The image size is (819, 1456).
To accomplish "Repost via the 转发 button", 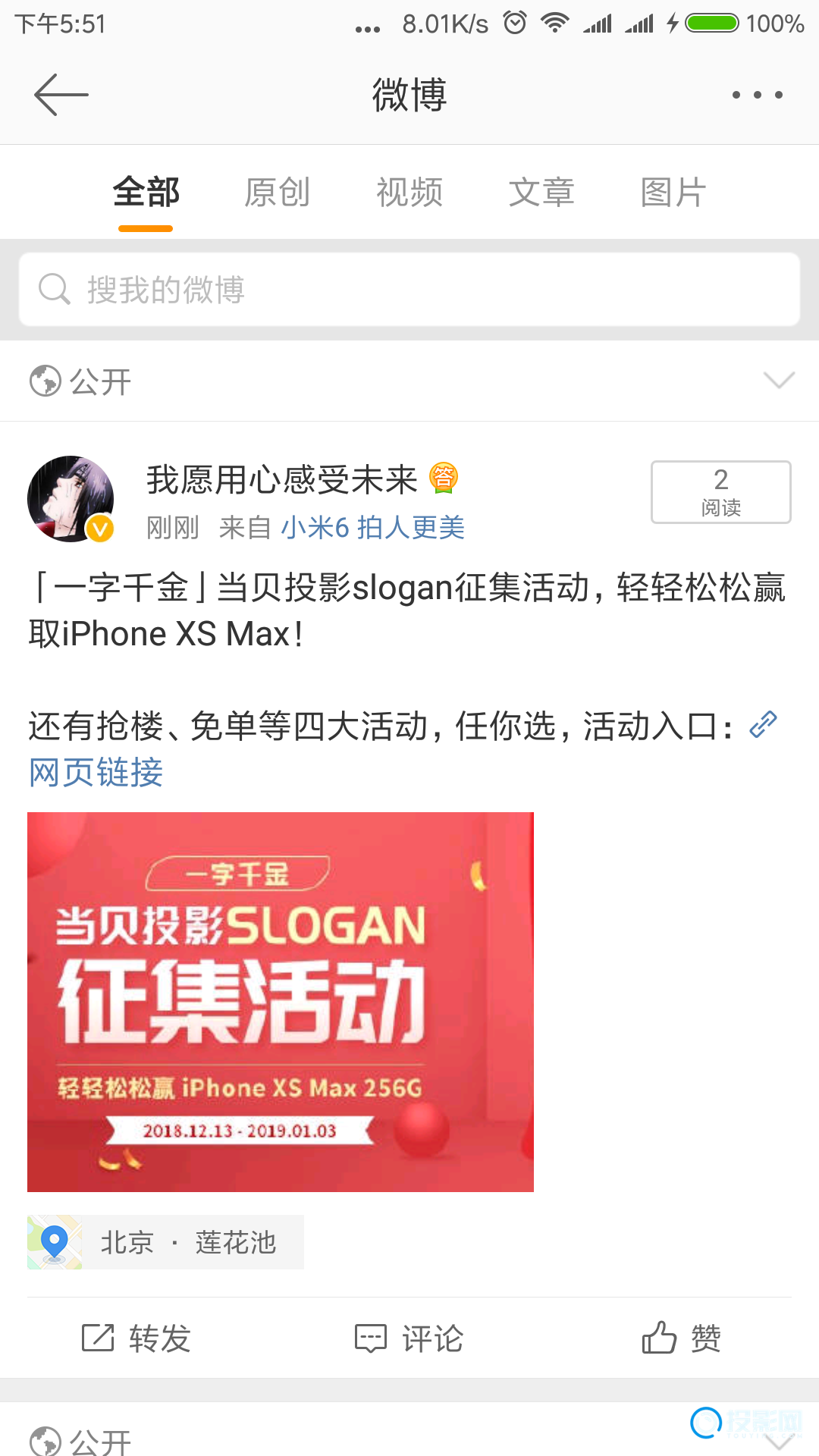I will 136,1338.
